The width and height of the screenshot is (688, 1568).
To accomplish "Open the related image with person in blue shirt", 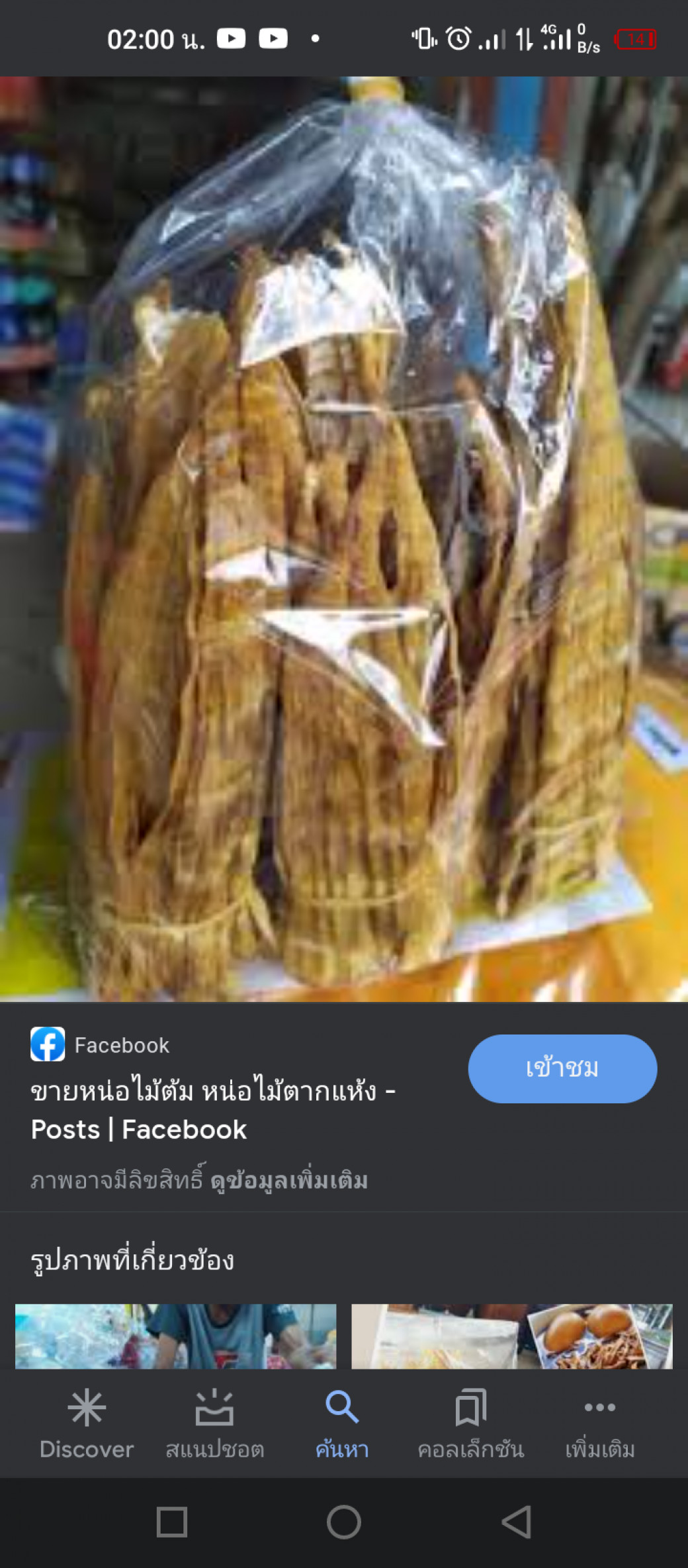I will click(x=175, y=1336).
